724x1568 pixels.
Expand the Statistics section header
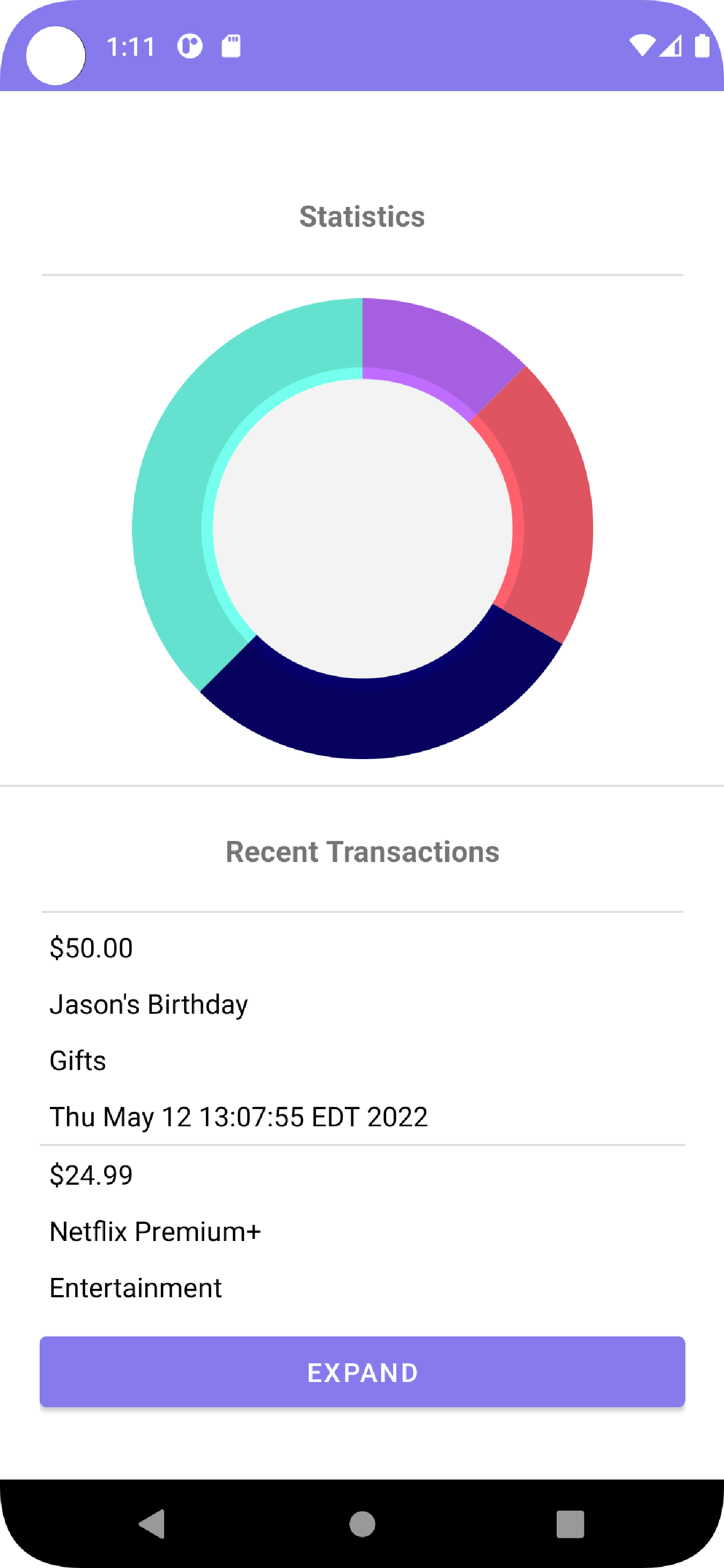(x=361, y=216)
